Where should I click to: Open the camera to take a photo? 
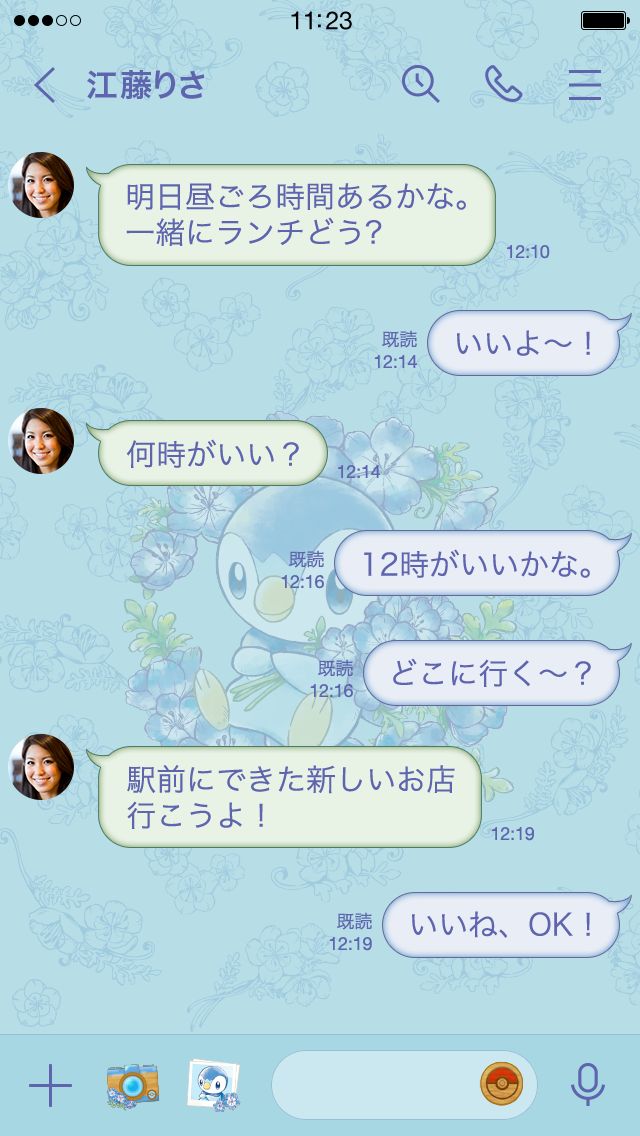[x=133, y=1085]
